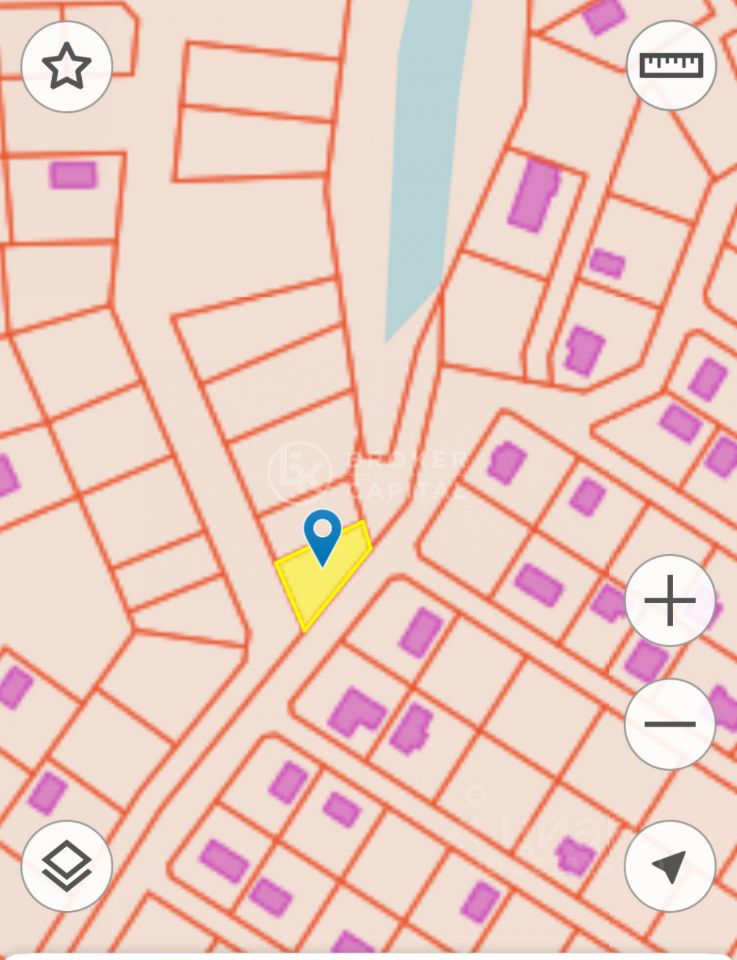Zoom out with the minus button
Screen dimensions: 737x960
(x=670, y=724)
